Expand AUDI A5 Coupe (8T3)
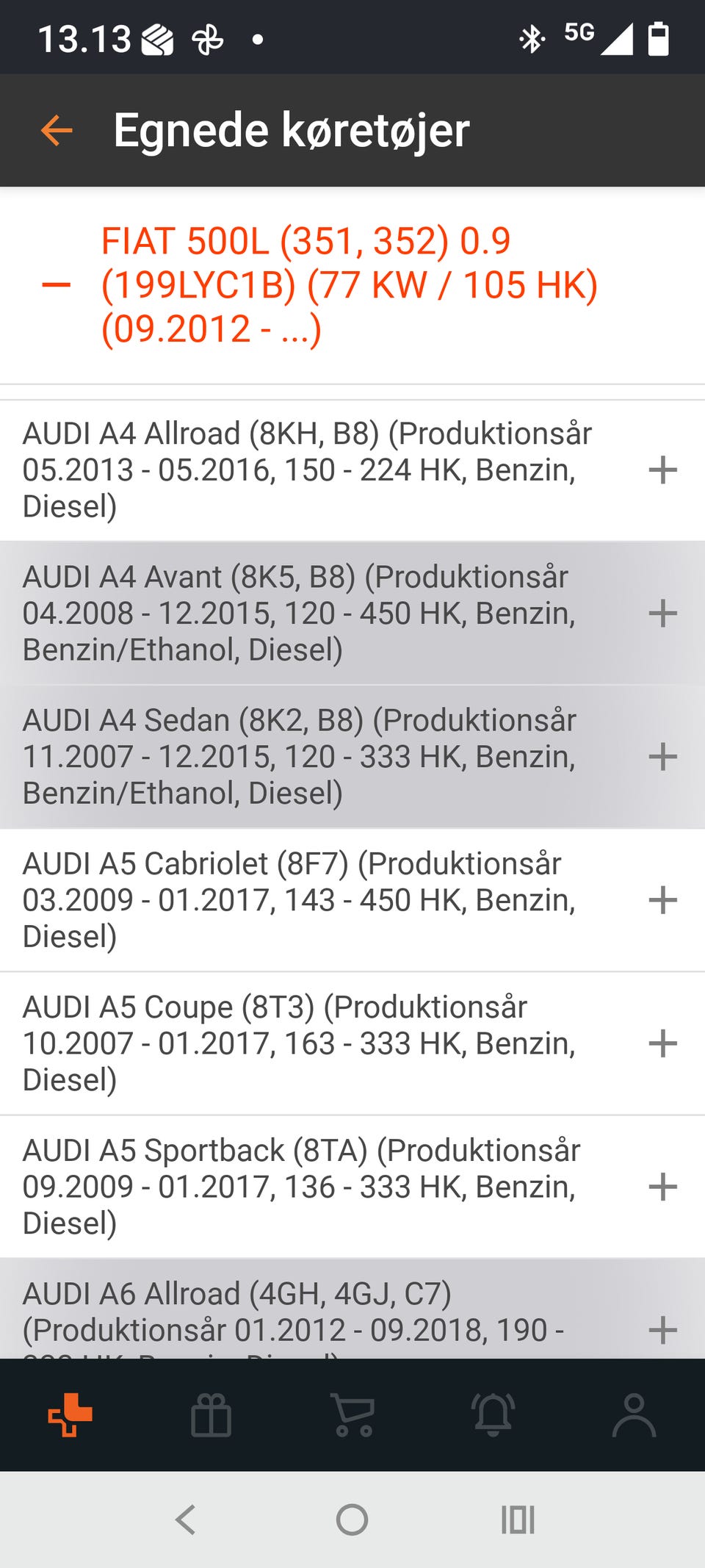 click(x=662, y=1043)
